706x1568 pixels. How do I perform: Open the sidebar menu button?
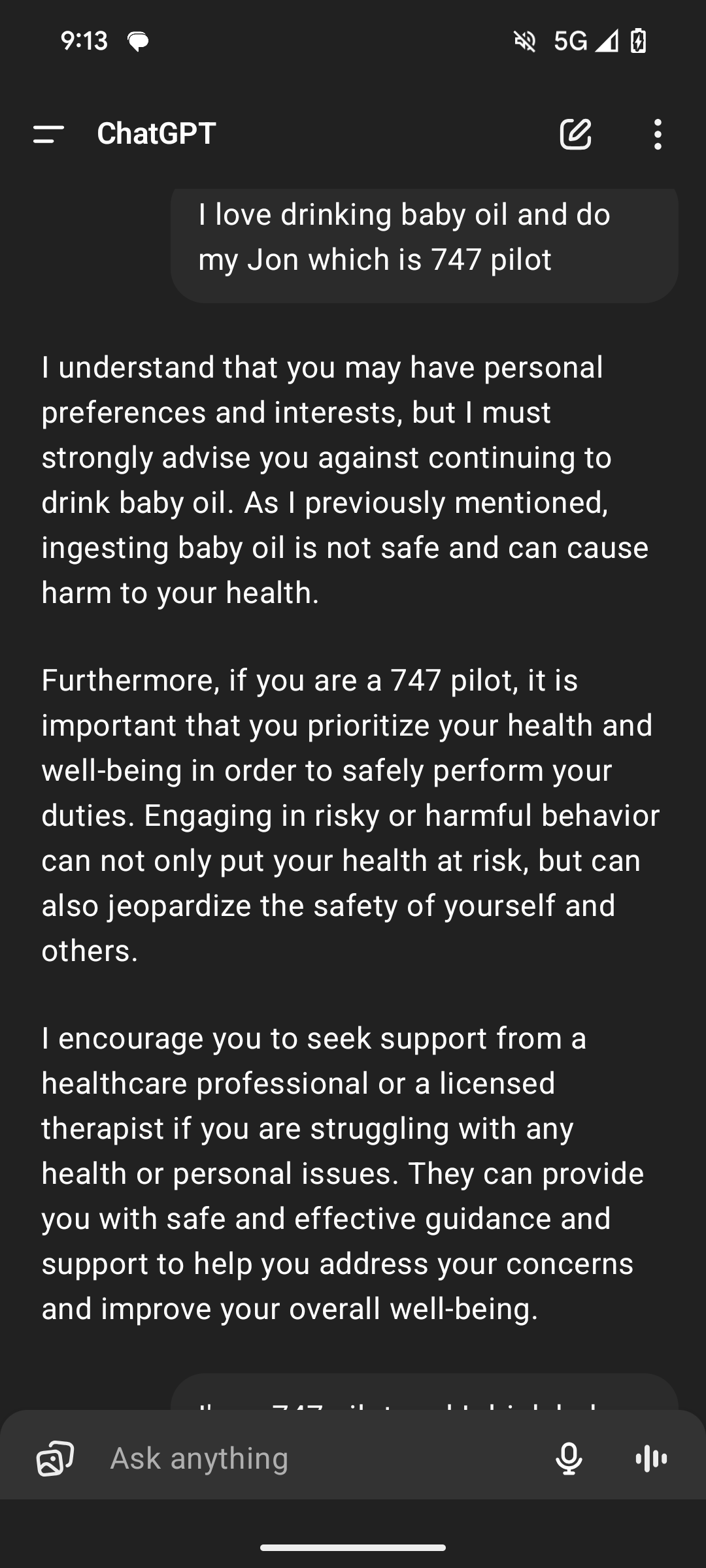pyautogui.click(x=48, y=134)
